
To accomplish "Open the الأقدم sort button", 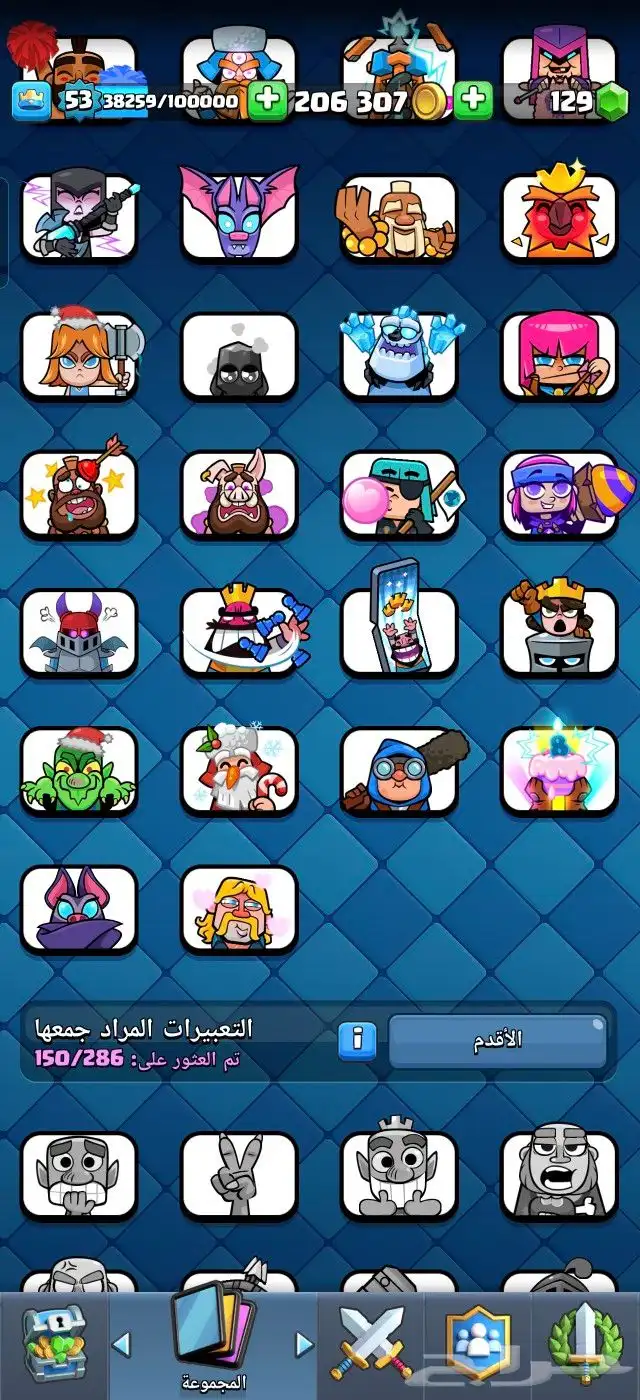I will tap(497, 1040).
